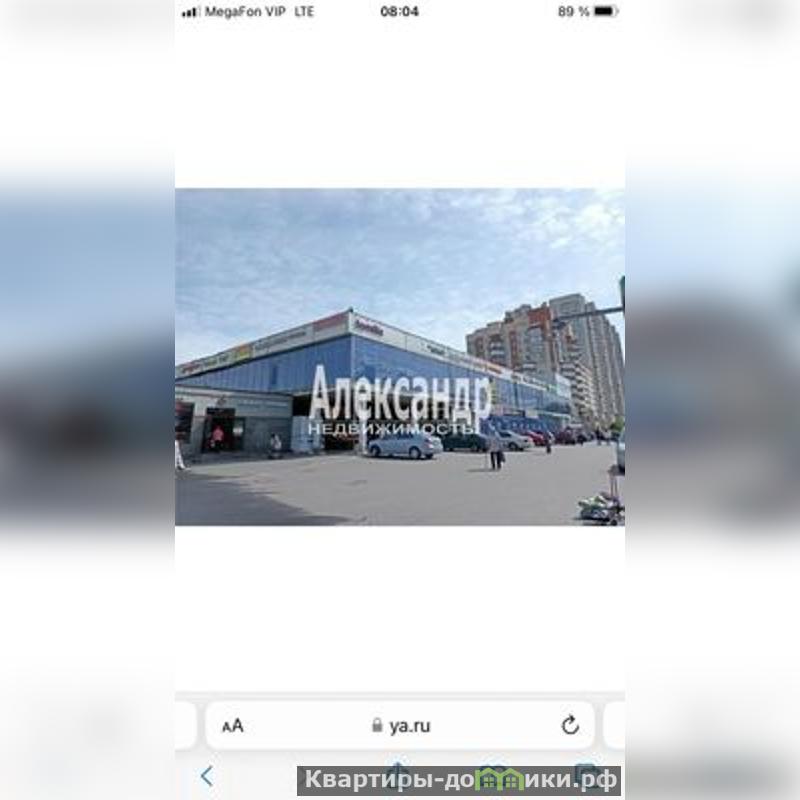The height and width of the screenshot is (800, 800).
Task: Tap the ya.ru address bar
Action: (400, 726)
